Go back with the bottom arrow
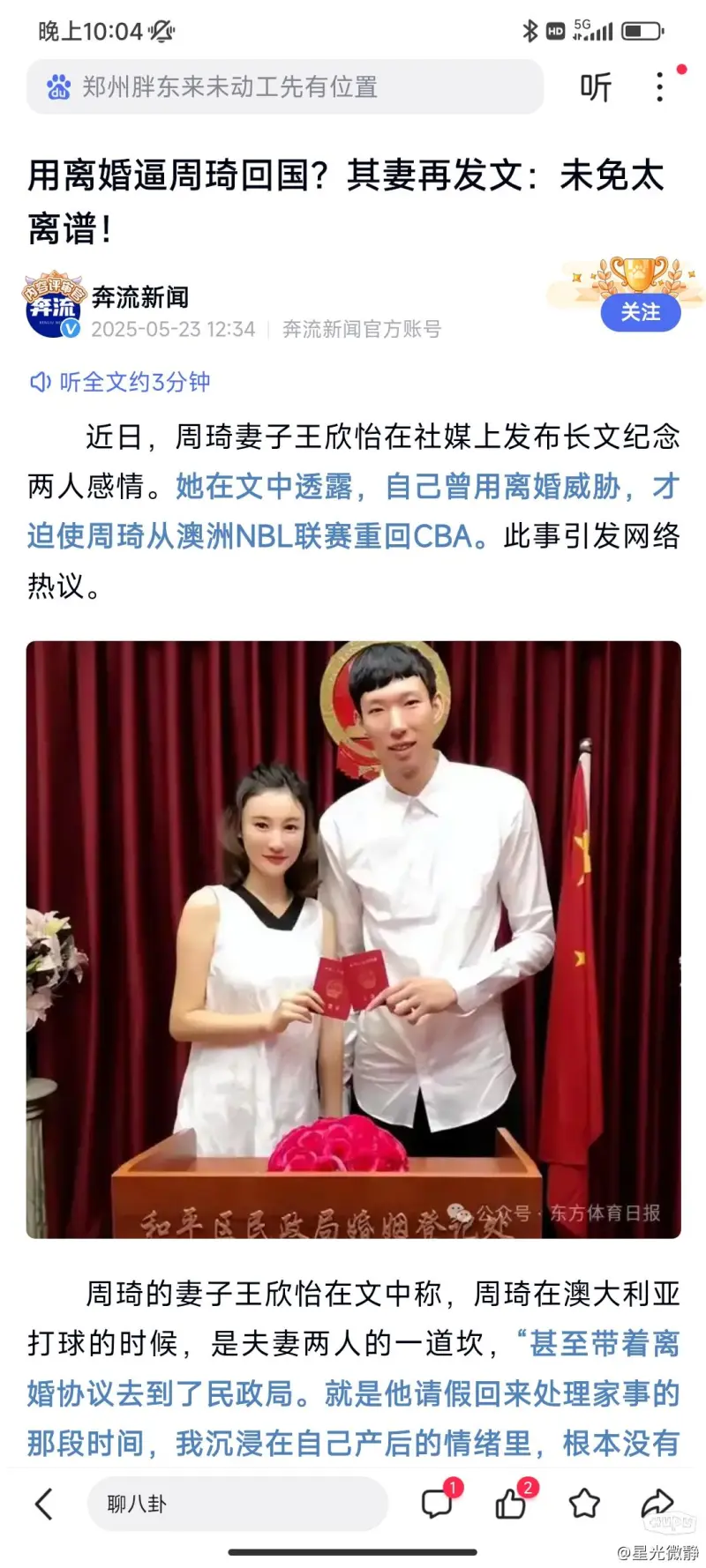This screenshot has width=706, height=1568. tap(44, 1504)
